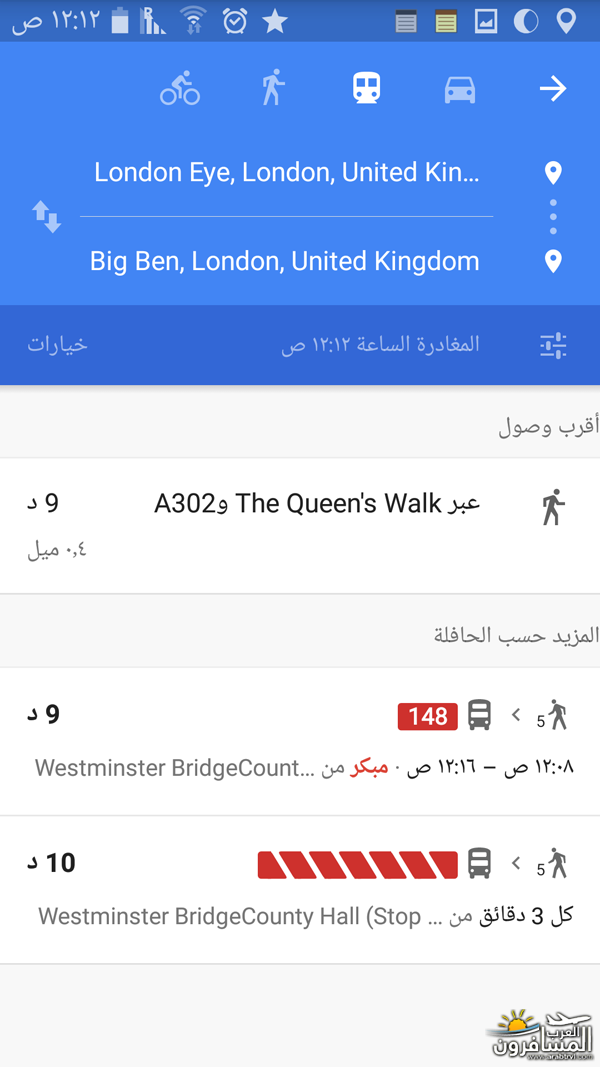
Task: Tap the back arrow in the header
Action: point(553,89)
